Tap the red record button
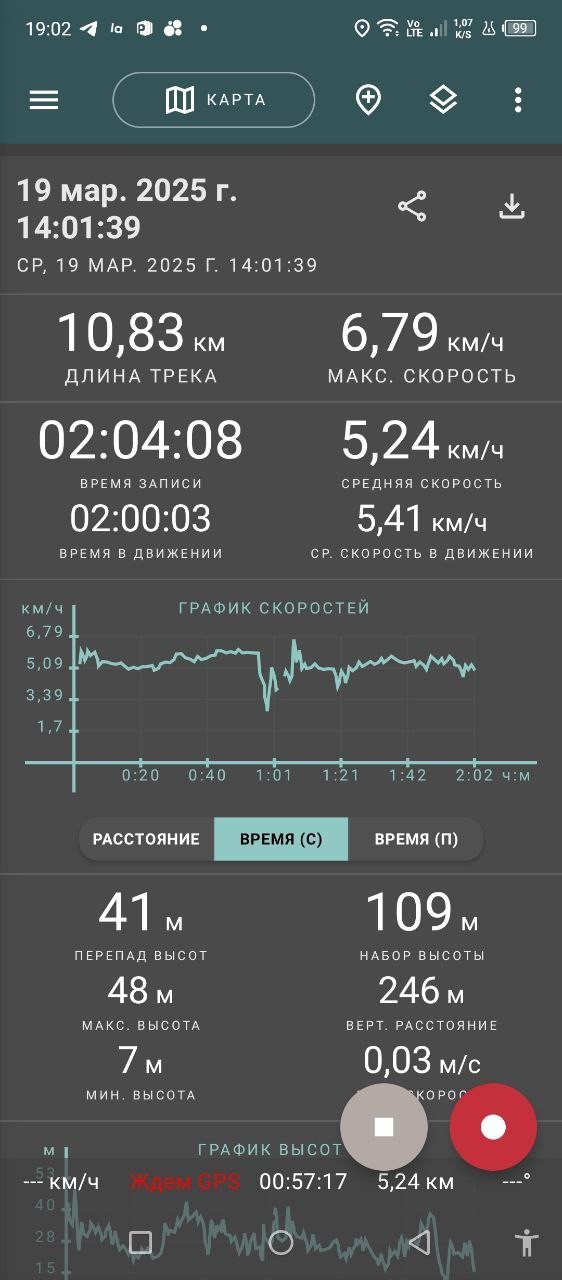The width and height of the screenshot is (562, 1280). [493, 1127]
